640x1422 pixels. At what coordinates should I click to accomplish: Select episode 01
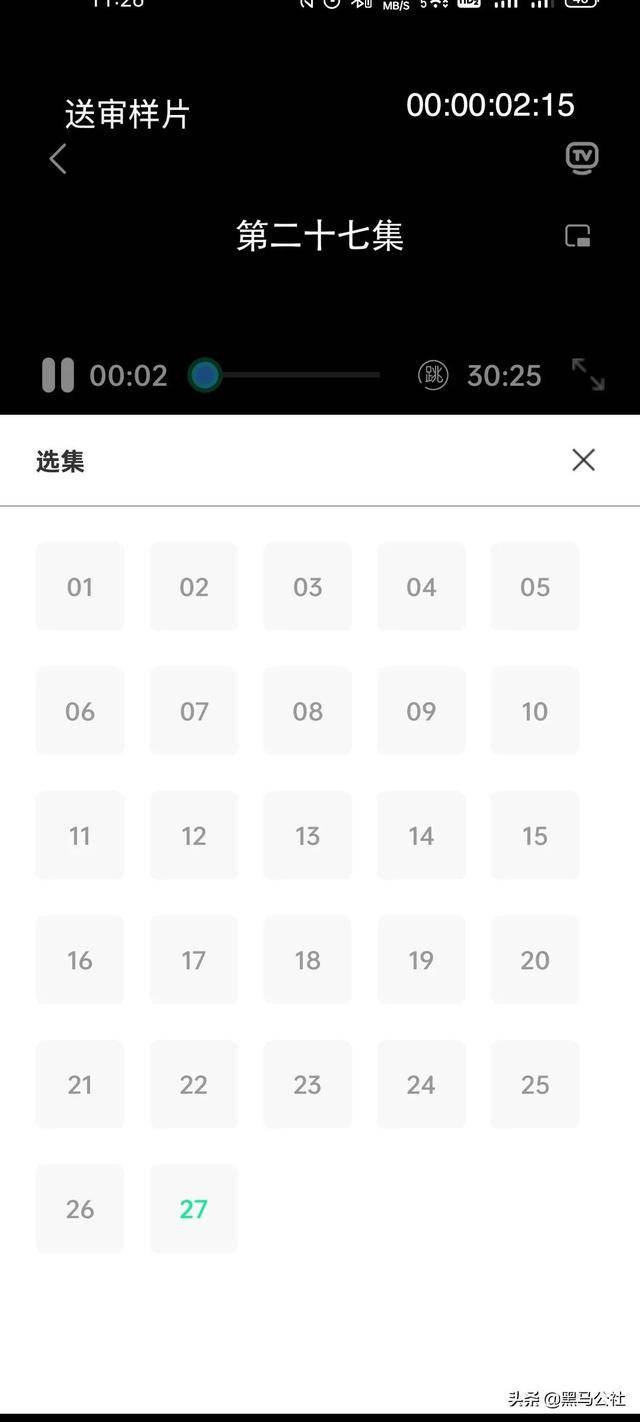(x=80, y=587)
